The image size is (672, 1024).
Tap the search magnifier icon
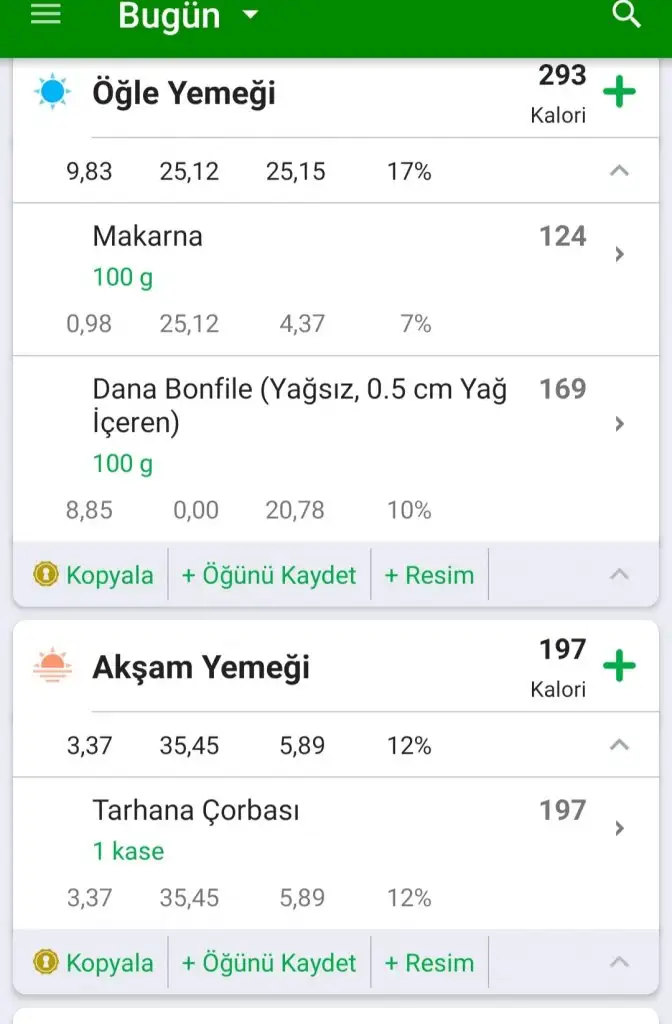click(x=626, y=15)
